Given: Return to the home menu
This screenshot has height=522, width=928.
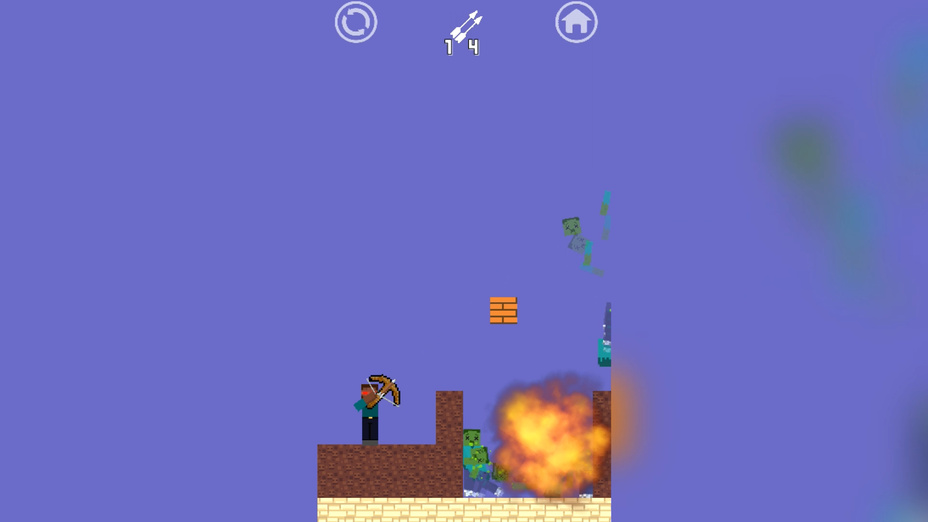Looking at the screenshot, I should (576, 22).
